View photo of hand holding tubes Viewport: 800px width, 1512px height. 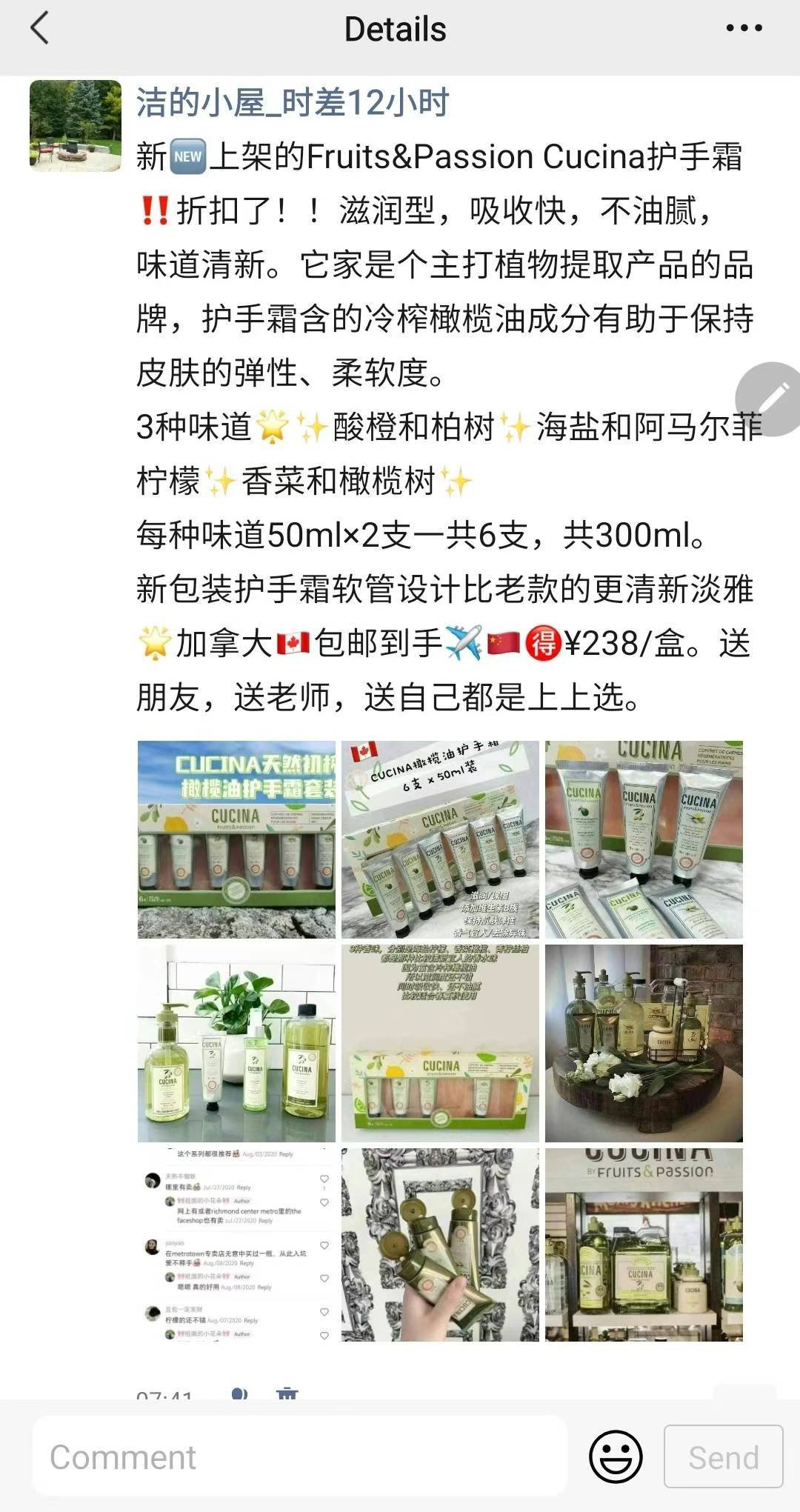pyautogui.click(x=440, y=1245)
